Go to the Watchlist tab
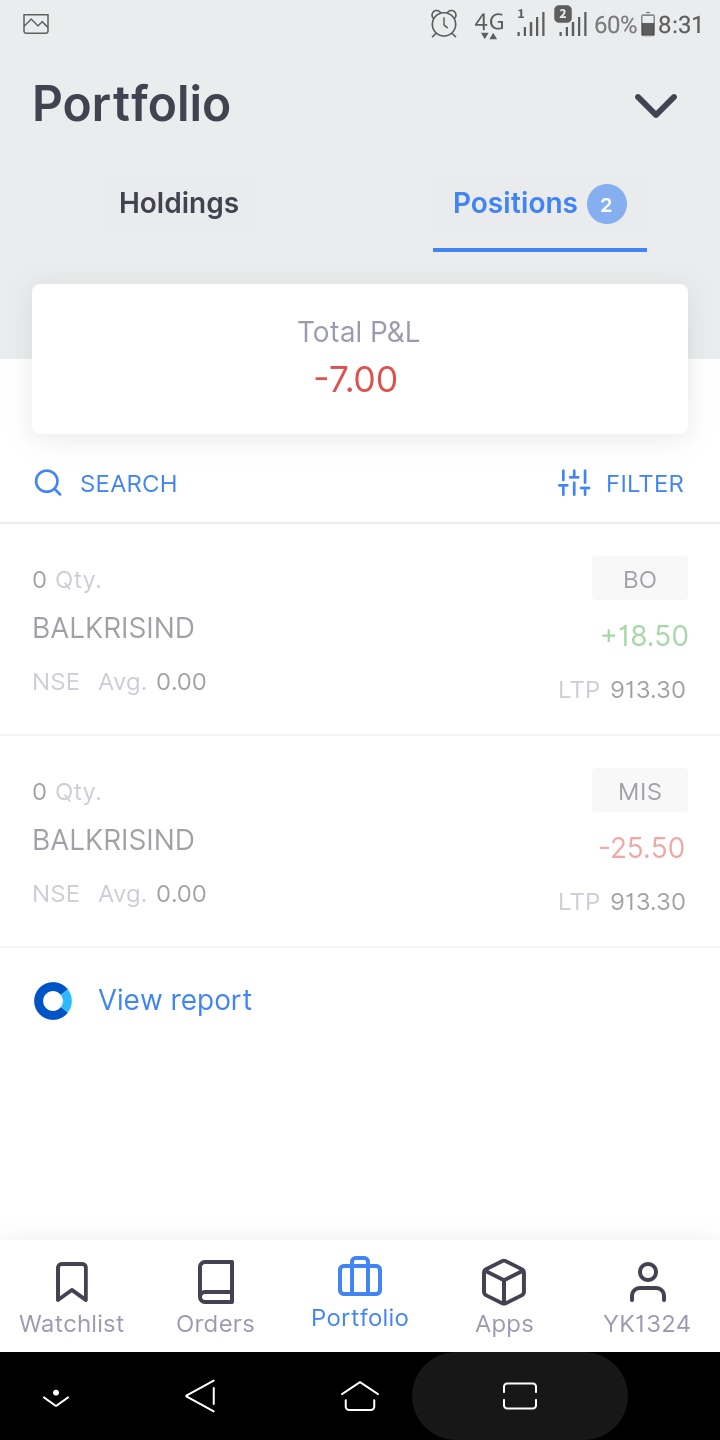 coord(72,1297)
